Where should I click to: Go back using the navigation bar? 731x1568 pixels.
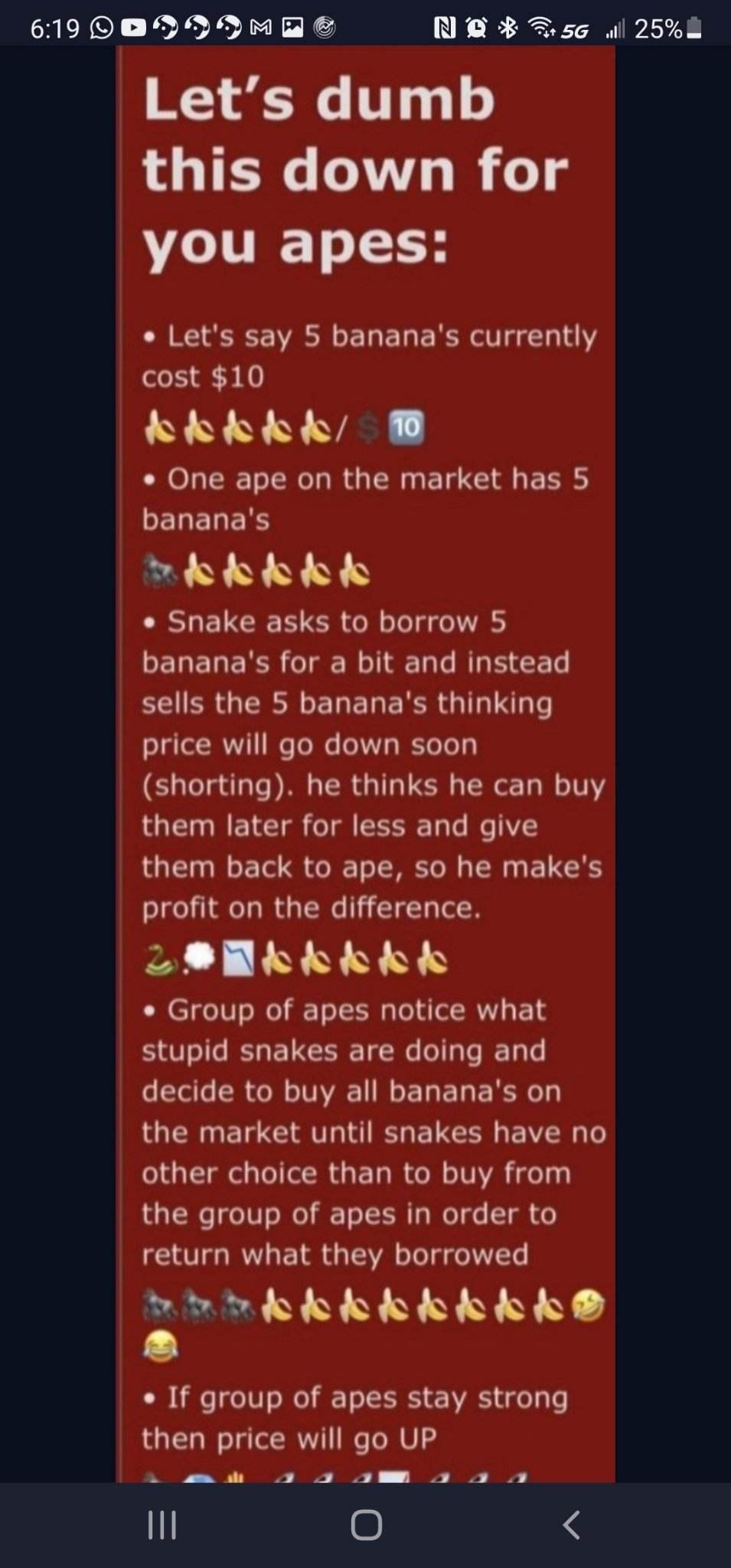(x=571, y=1524)
